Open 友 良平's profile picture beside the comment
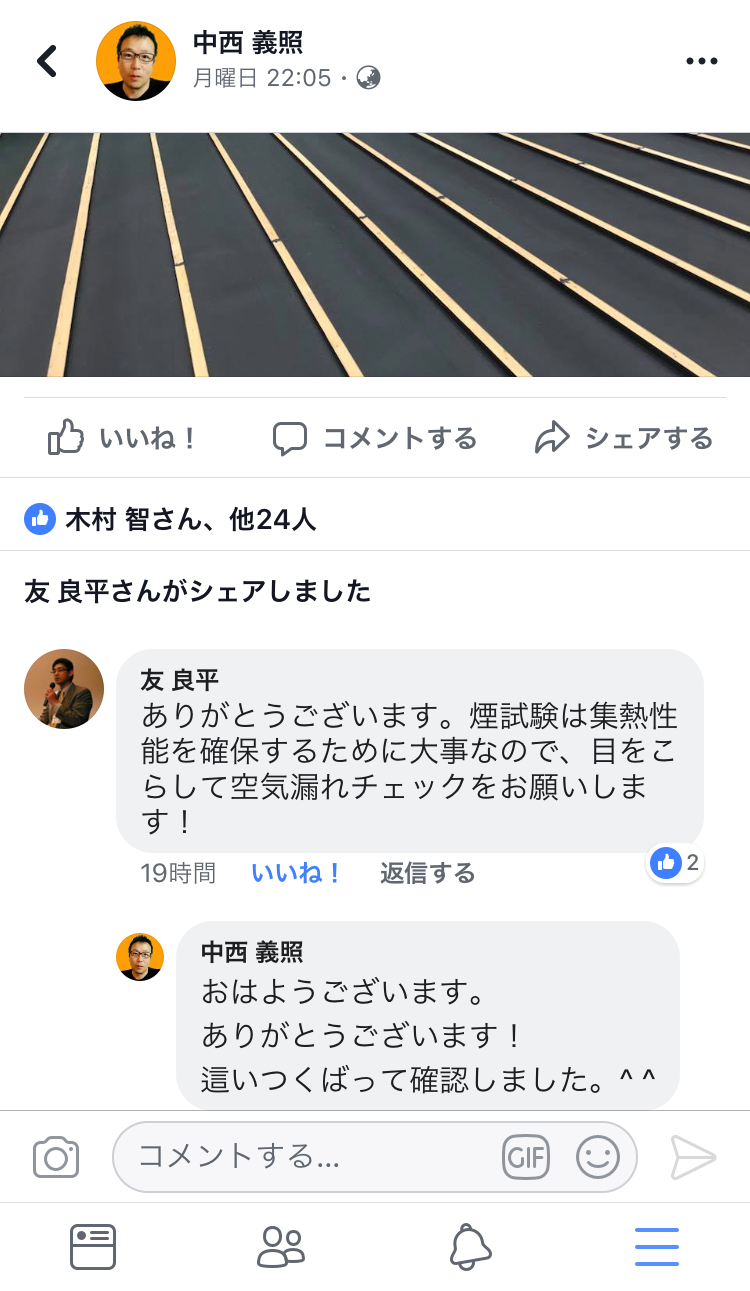750x1291 pixels. coord(64,689)
